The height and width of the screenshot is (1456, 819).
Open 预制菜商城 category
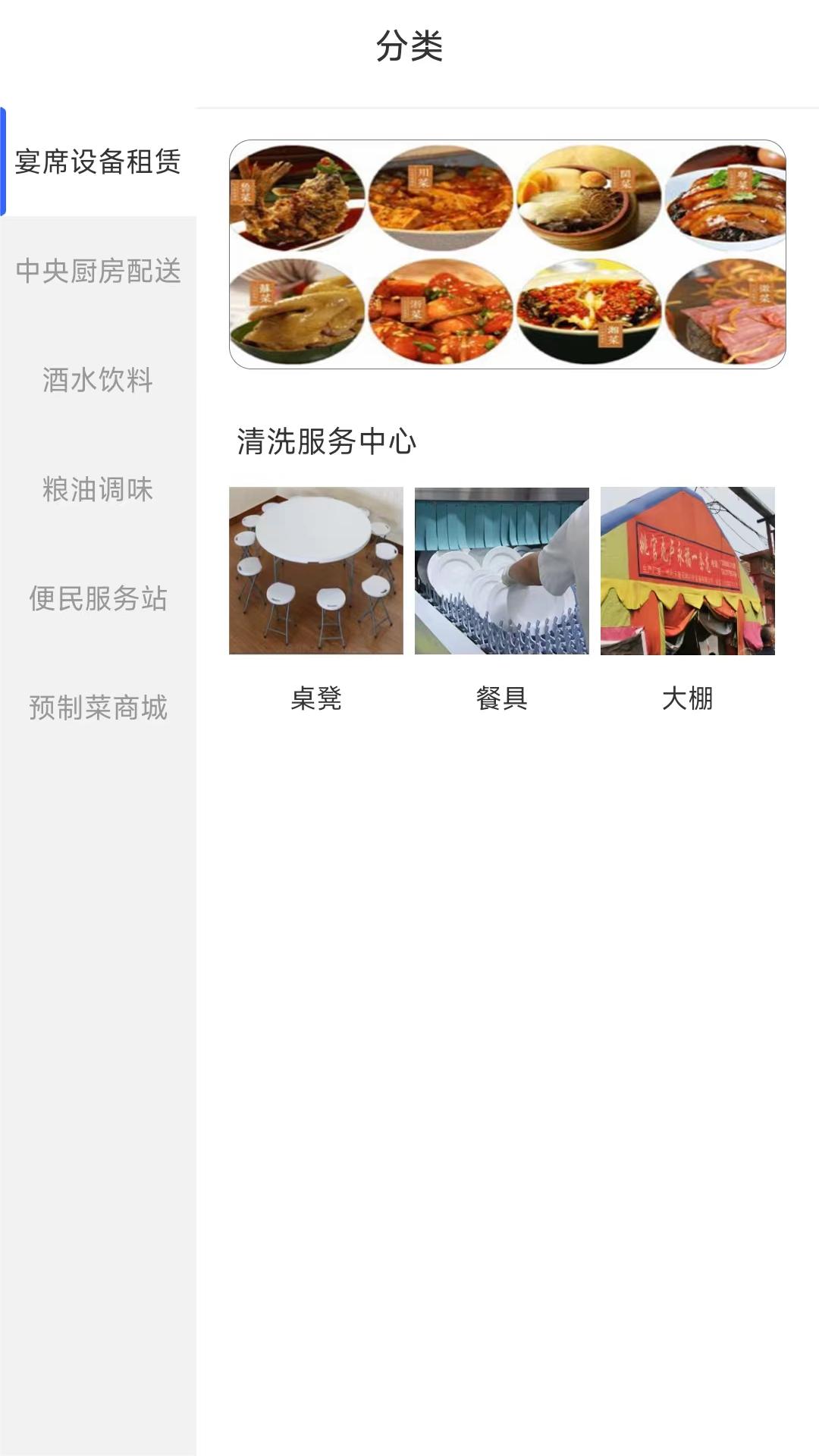point(98,708)
